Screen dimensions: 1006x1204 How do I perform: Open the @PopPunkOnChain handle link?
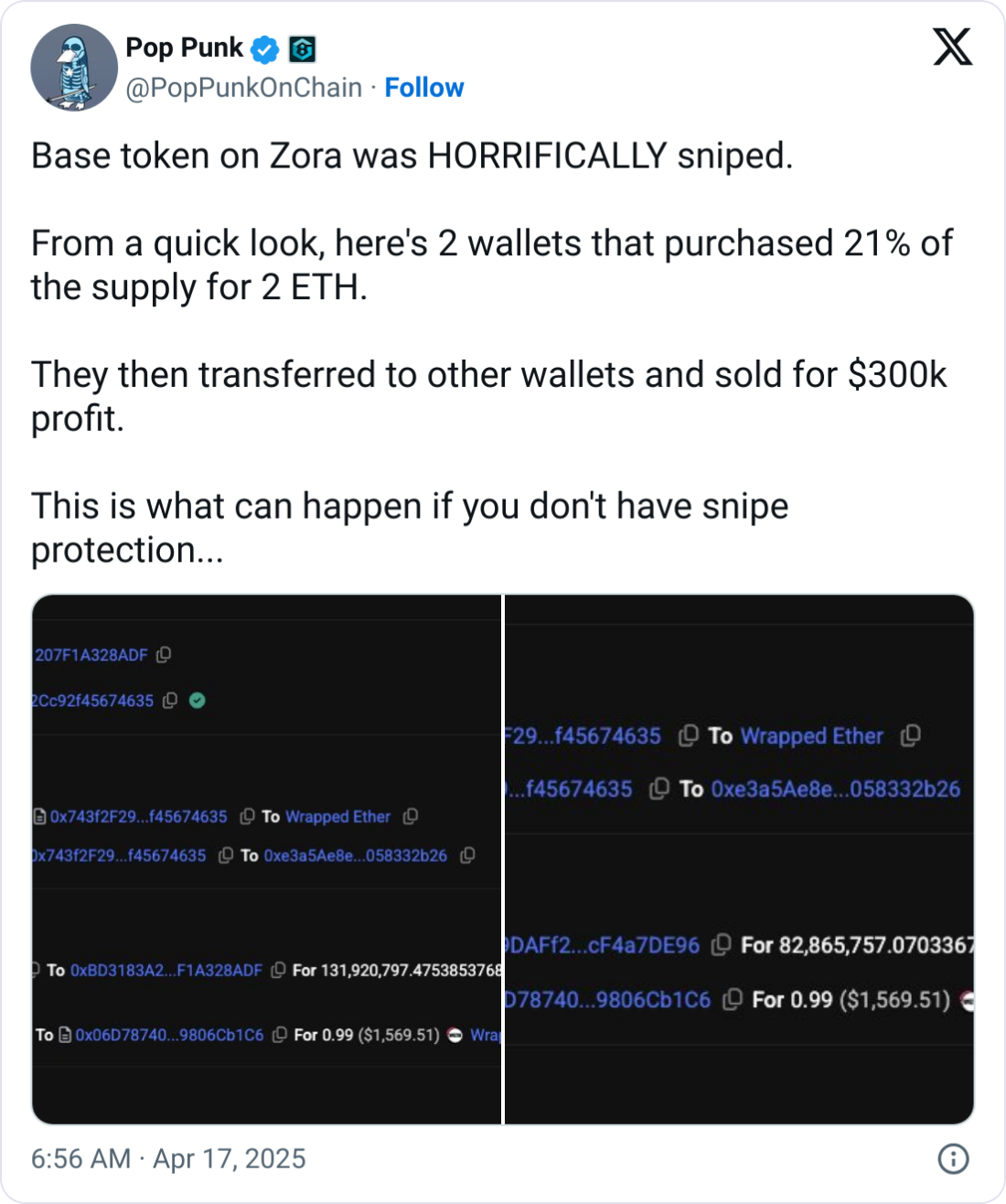pyautogui.click(x=243, y=88)
